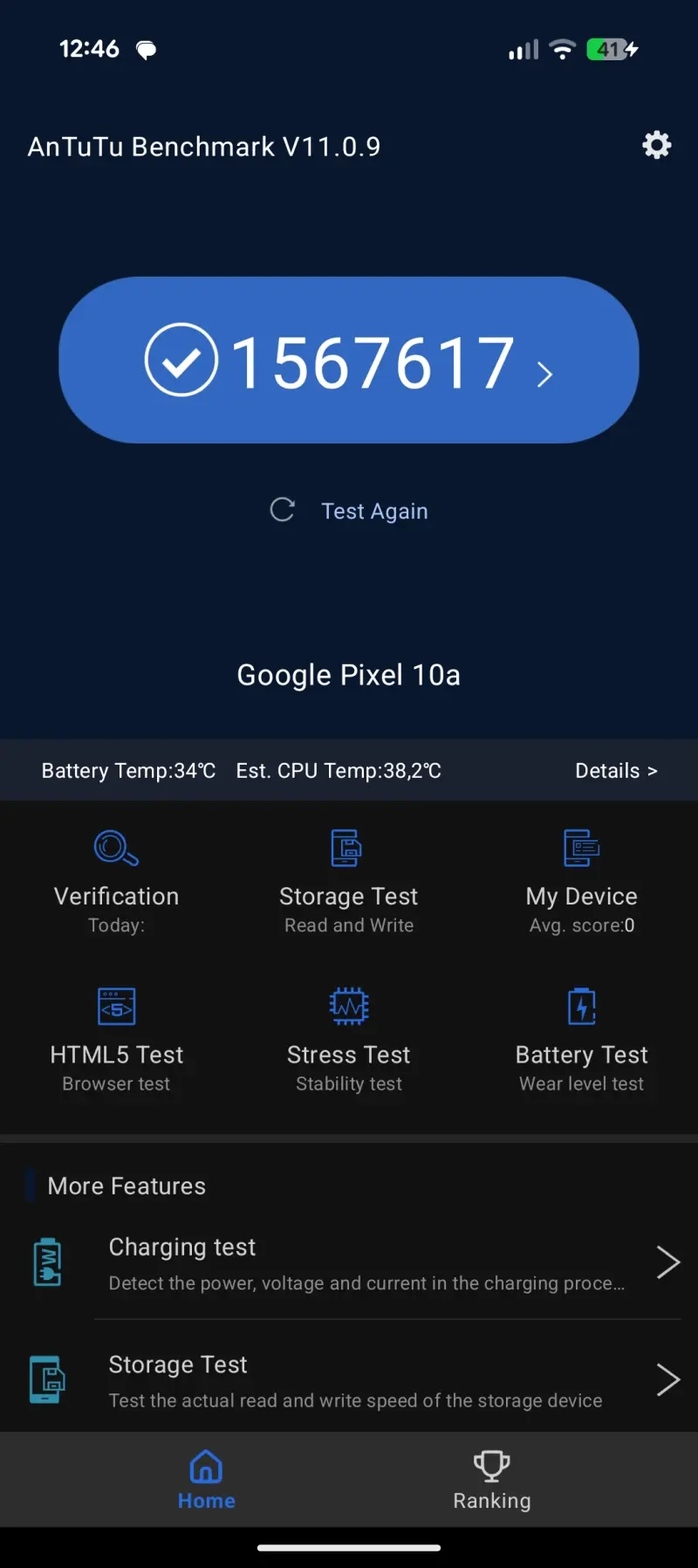Switch to the Ranking tab
698x1568 pixels.
[x=491, y=1481]
